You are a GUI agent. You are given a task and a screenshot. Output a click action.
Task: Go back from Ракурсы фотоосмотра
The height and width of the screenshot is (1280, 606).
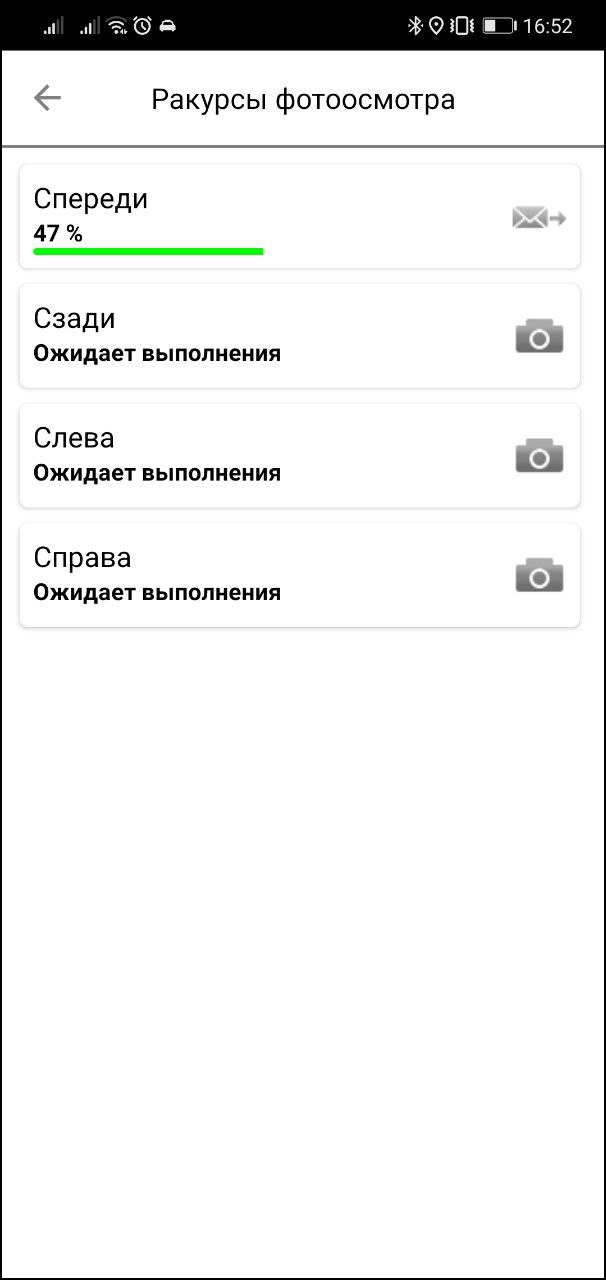[47, 98]
